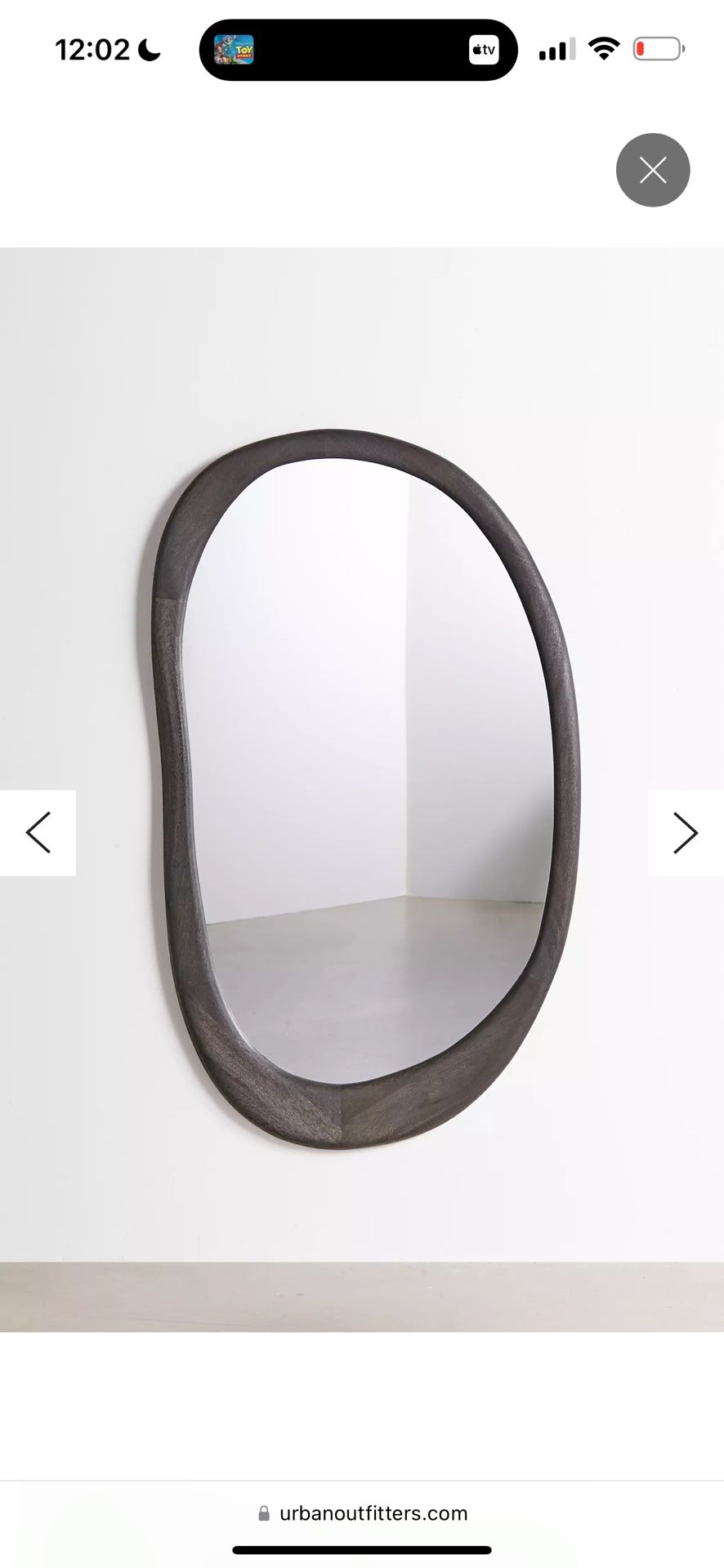This screenshot has height=1568, width=724.
Task: Open the Apple TV activity in Dynamic Island
Action: [x=484, y=50]
